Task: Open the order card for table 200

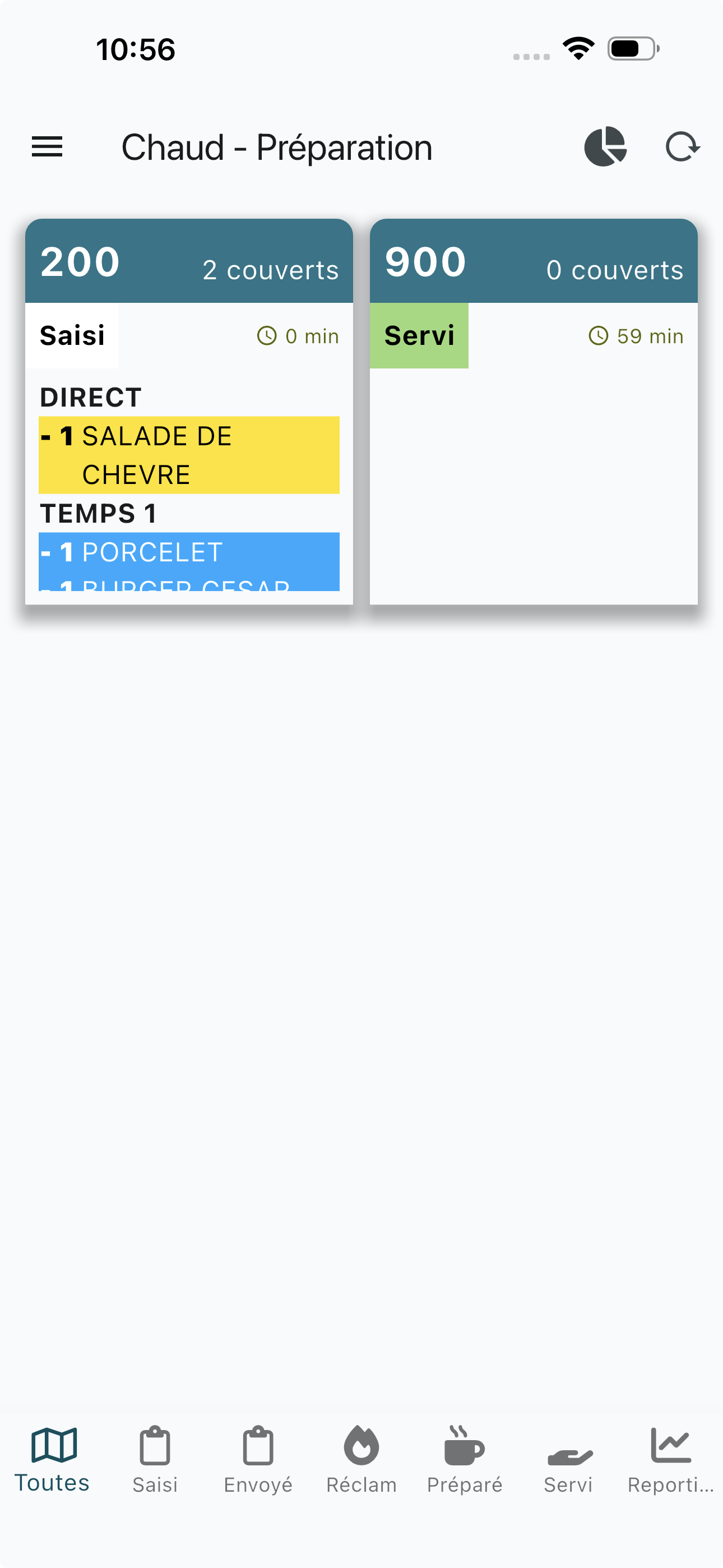Action: click(189, 412)
